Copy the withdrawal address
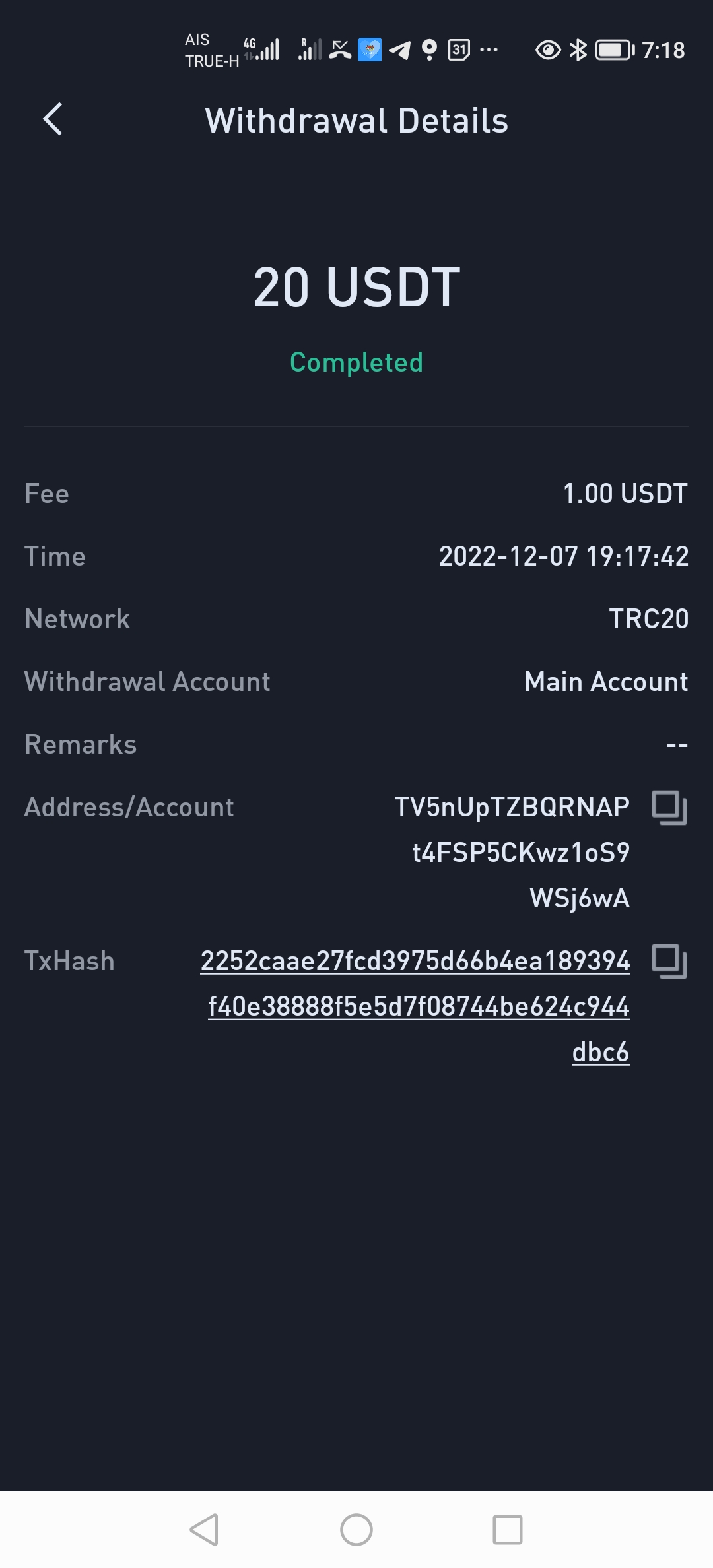The height and width of the screenshot is (1568, 713). pos(669,808)
